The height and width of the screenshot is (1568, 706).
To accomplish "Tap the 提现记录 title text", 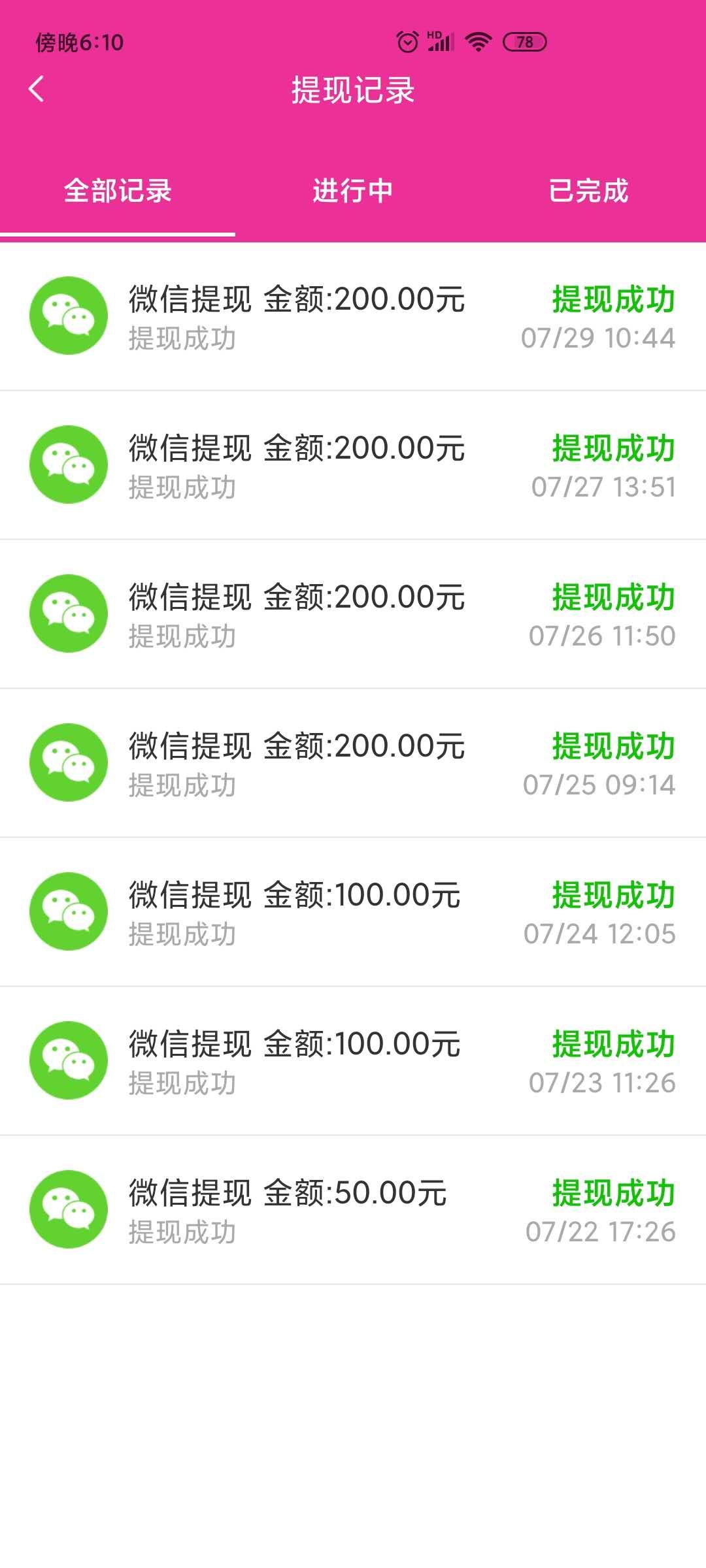I will tap(353, 90).
